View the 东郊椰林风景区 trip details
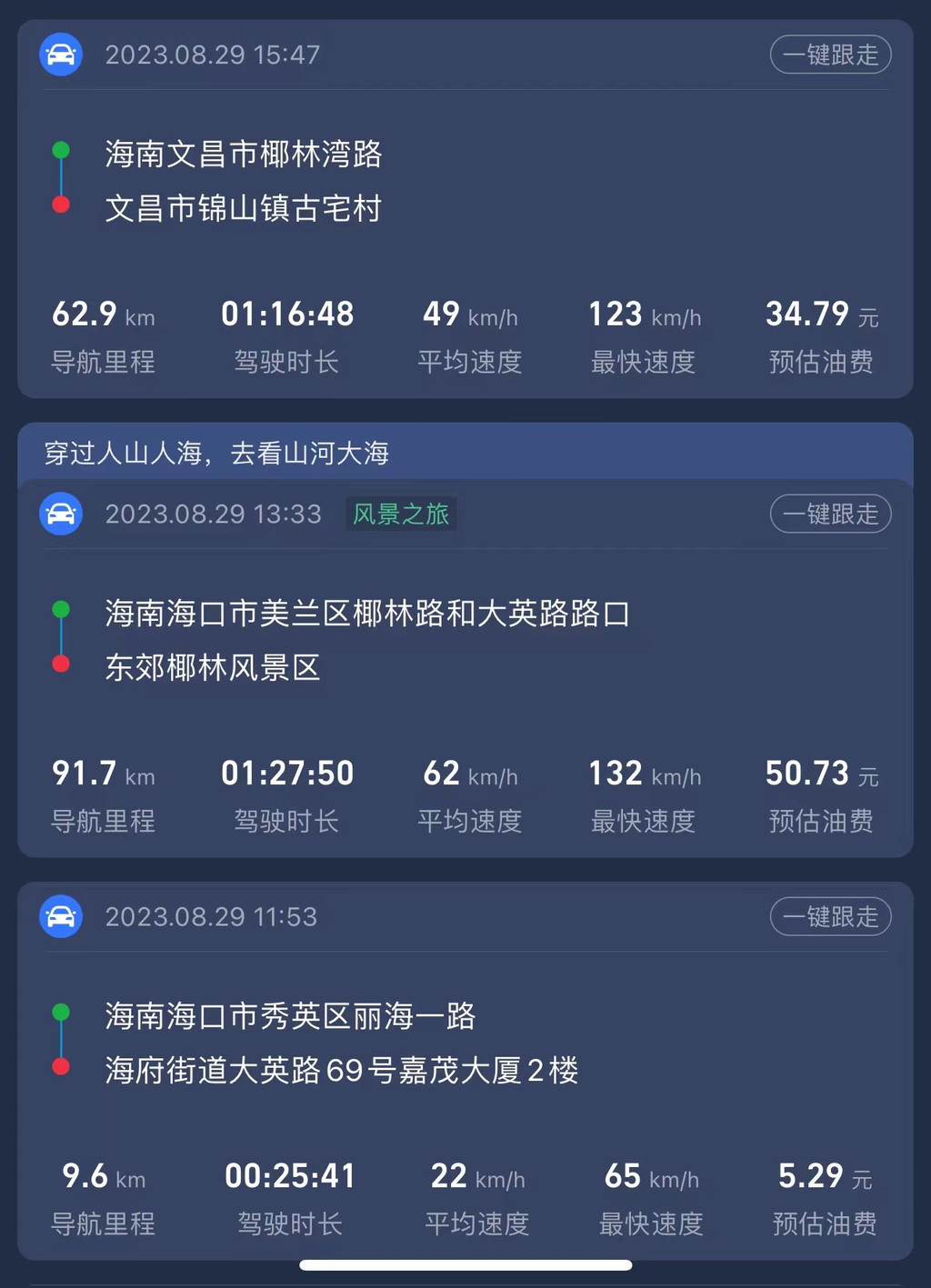 [213, 668]
